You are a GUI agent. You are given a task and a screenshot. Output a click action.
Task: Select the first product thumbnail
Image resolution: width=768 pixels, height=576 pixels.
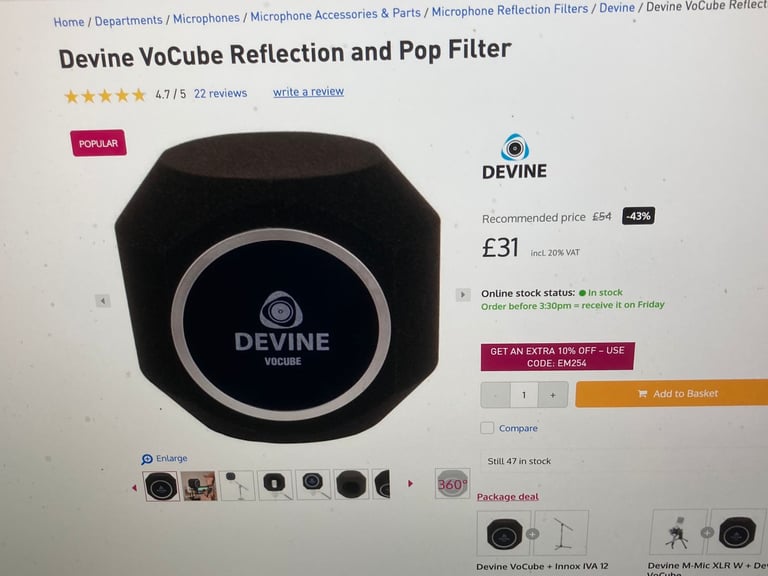point(162,486)
